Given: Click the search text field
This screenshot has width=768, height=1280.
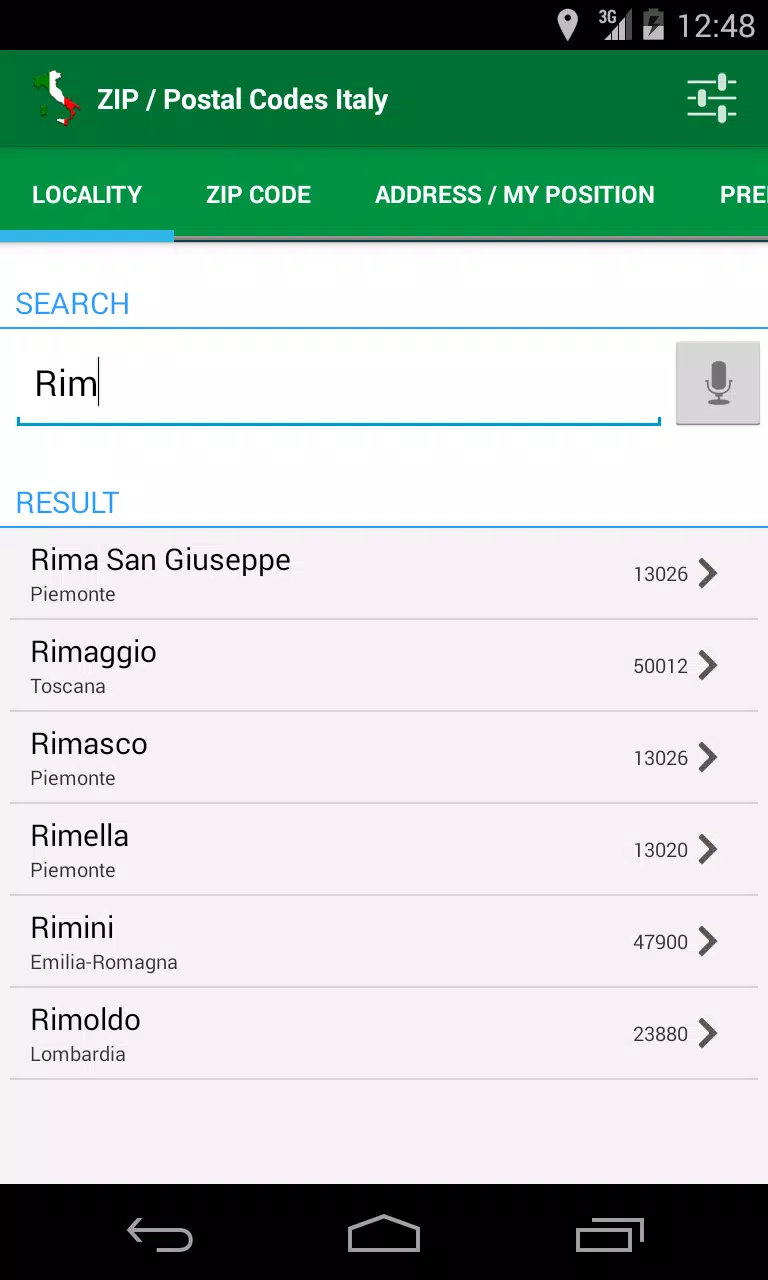Looking at the screenshot, I should point(338,382).
